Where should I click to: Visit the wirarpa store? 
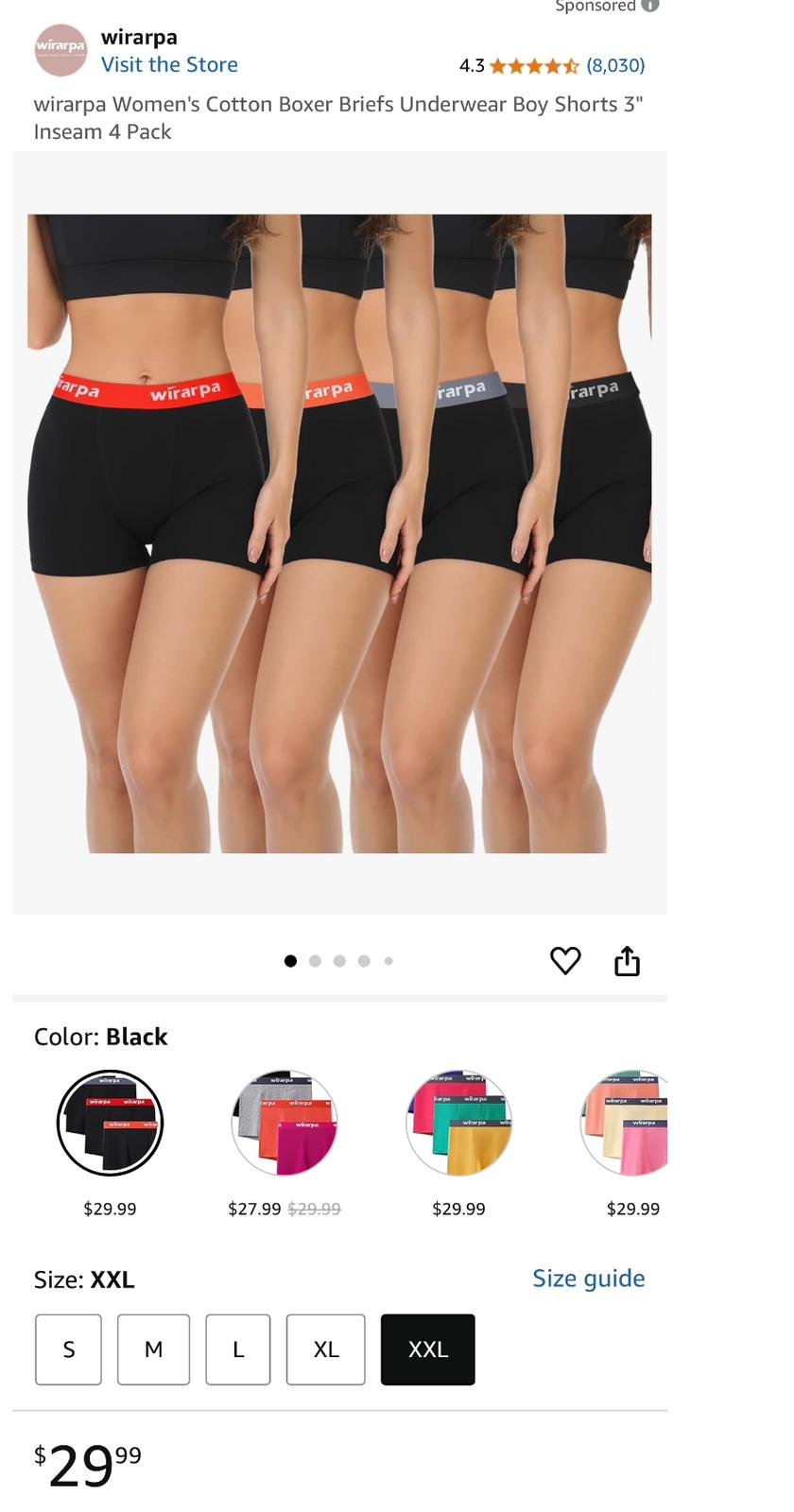(169, 64)
